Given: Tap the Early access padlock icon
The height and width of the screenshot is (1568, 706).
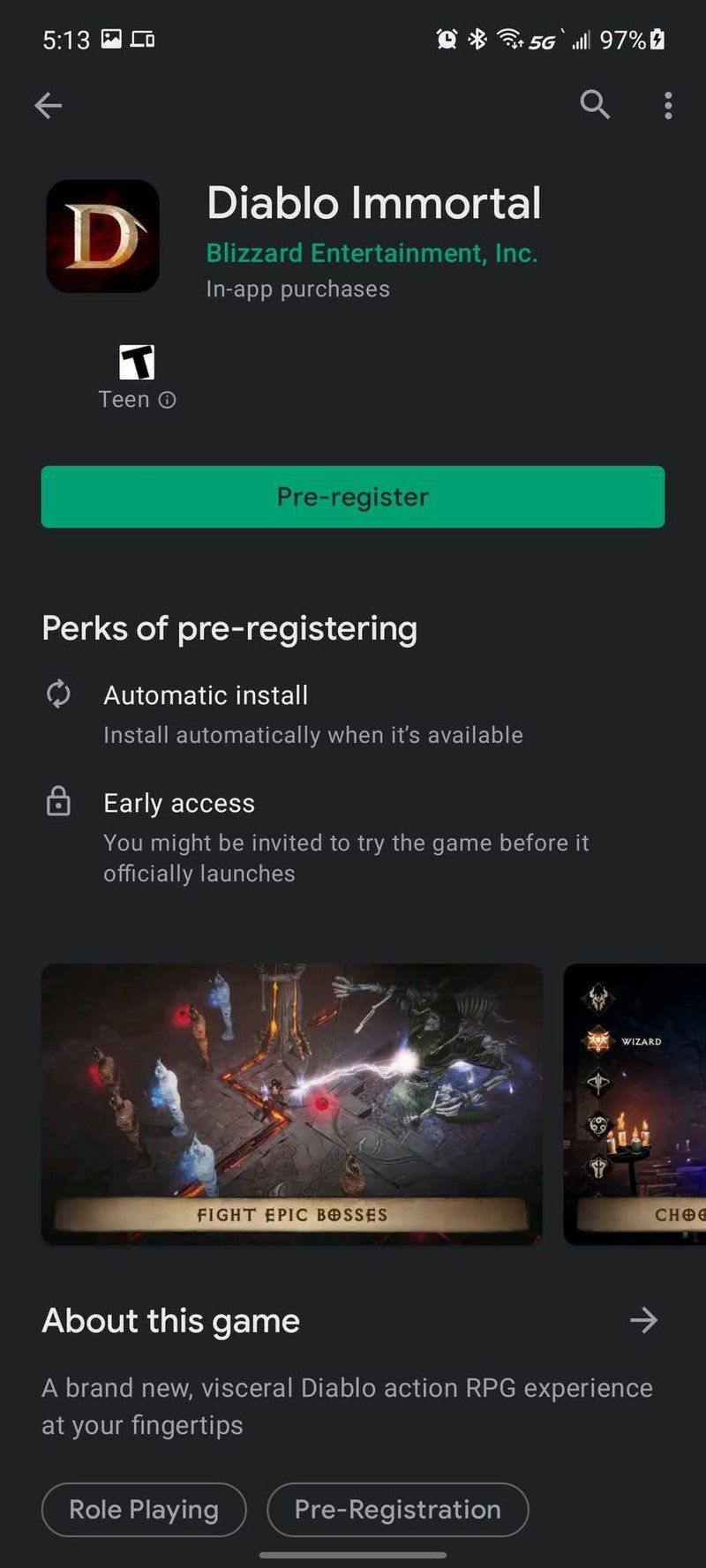Looking at the screenshot, I should point(57,803).
